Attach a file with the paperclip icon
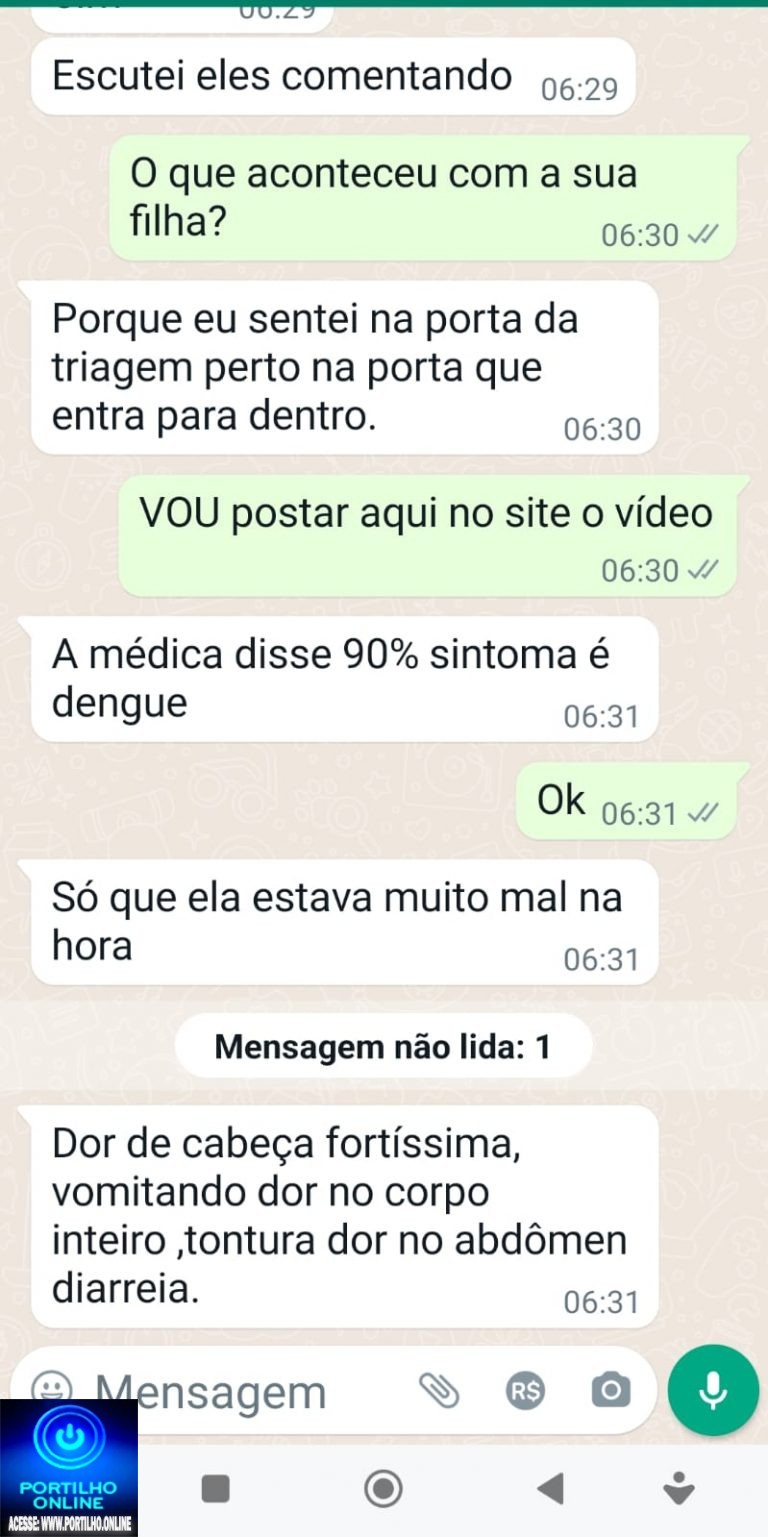 pyautogui.click(x=437, y=1390)
